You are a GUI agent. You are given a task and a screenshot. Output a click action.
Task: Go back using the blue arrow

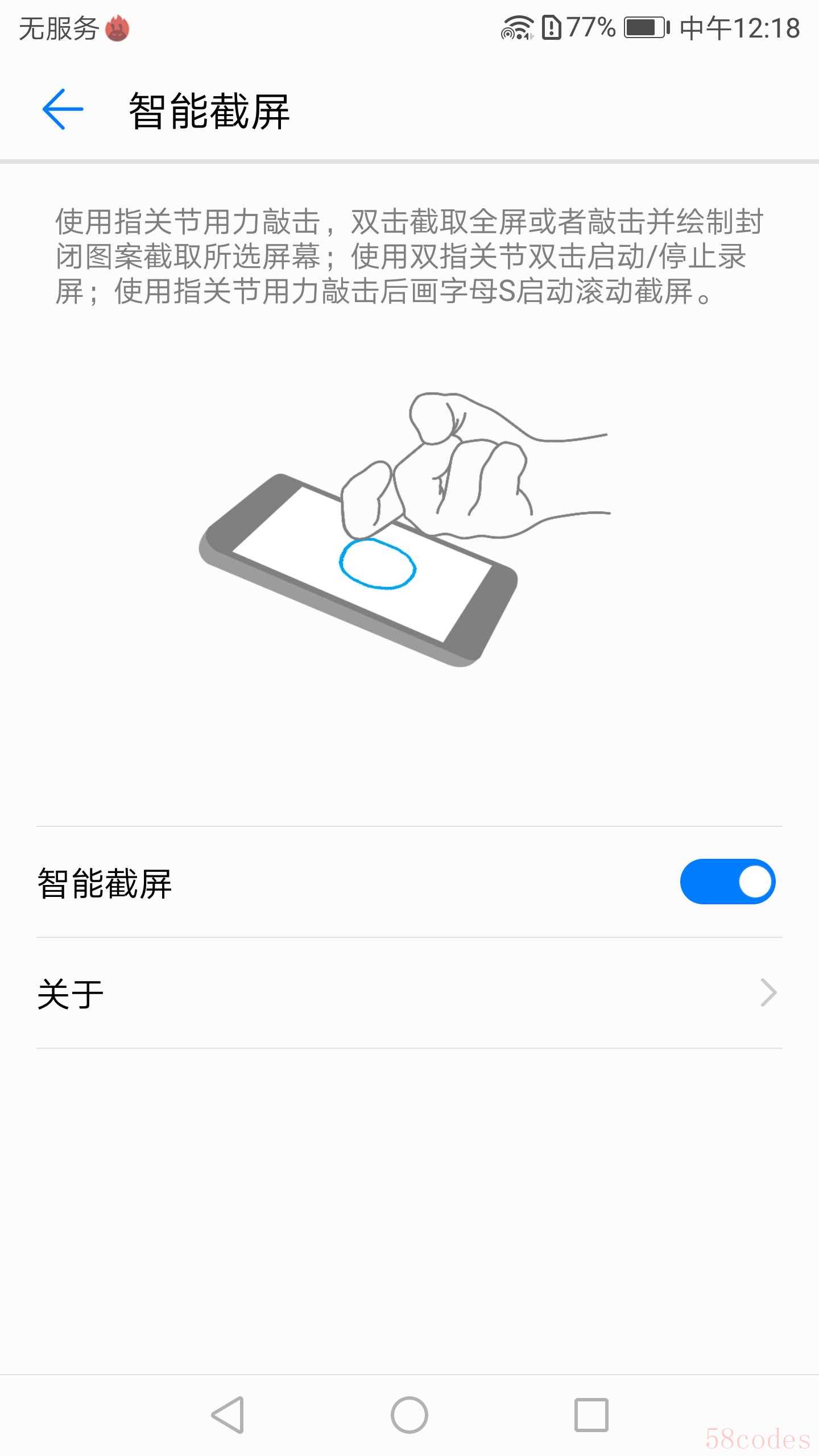pos(63,109)
